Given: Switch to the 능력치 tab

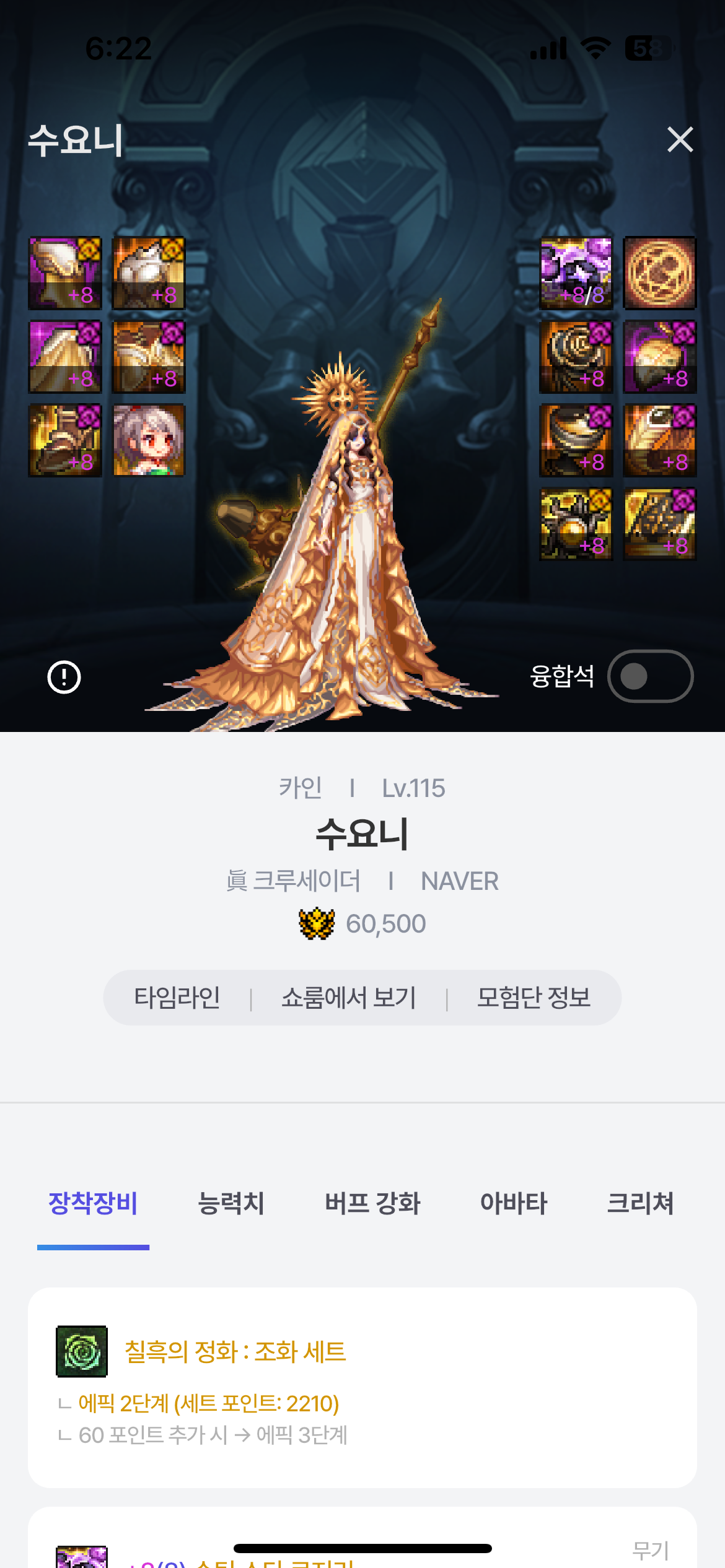Looking at the screenshot, I should [x=231, y=1203].
